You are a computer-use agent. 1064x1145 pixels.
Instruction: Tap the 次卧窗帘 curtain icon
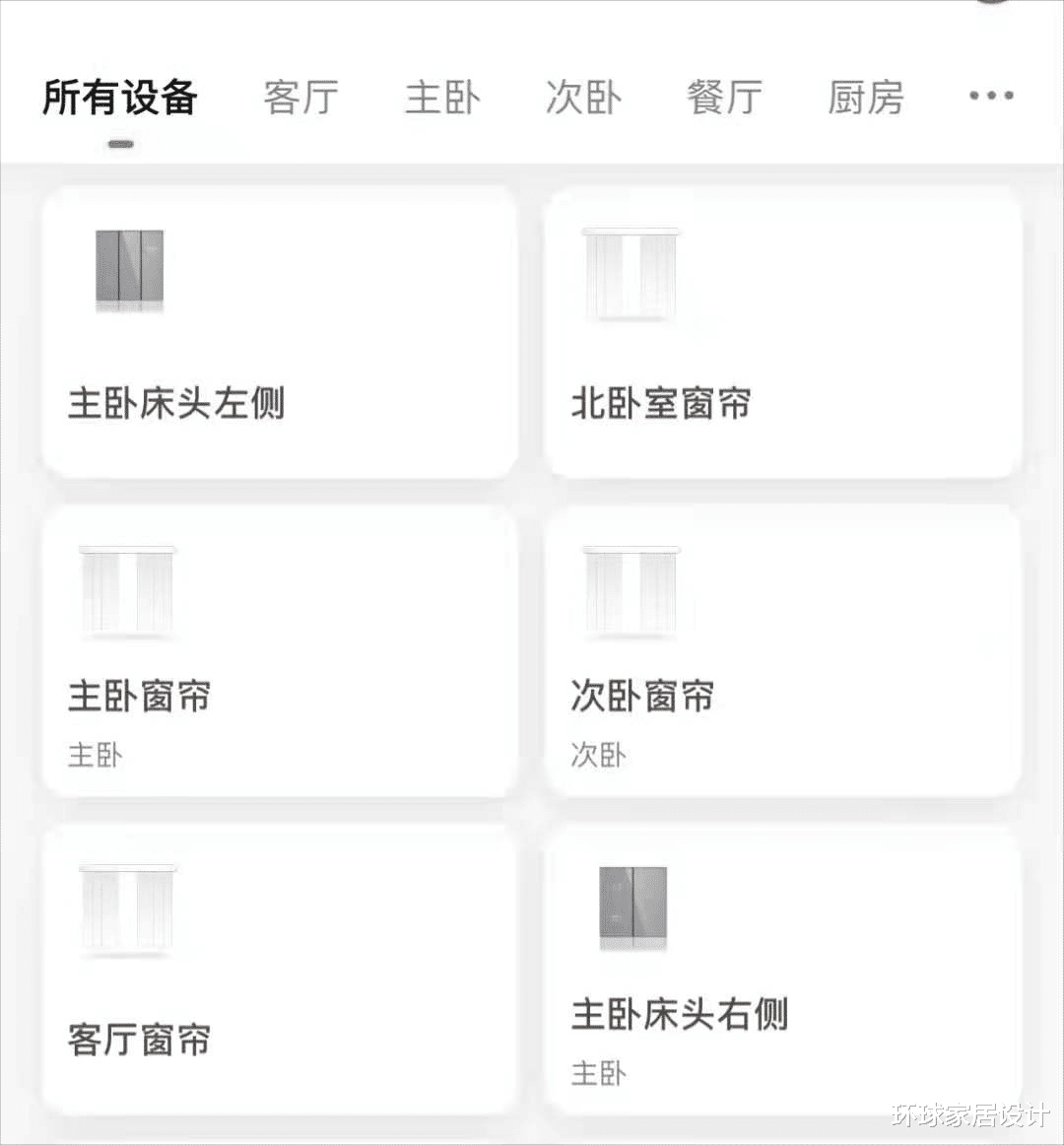click(x=632, y=591)
